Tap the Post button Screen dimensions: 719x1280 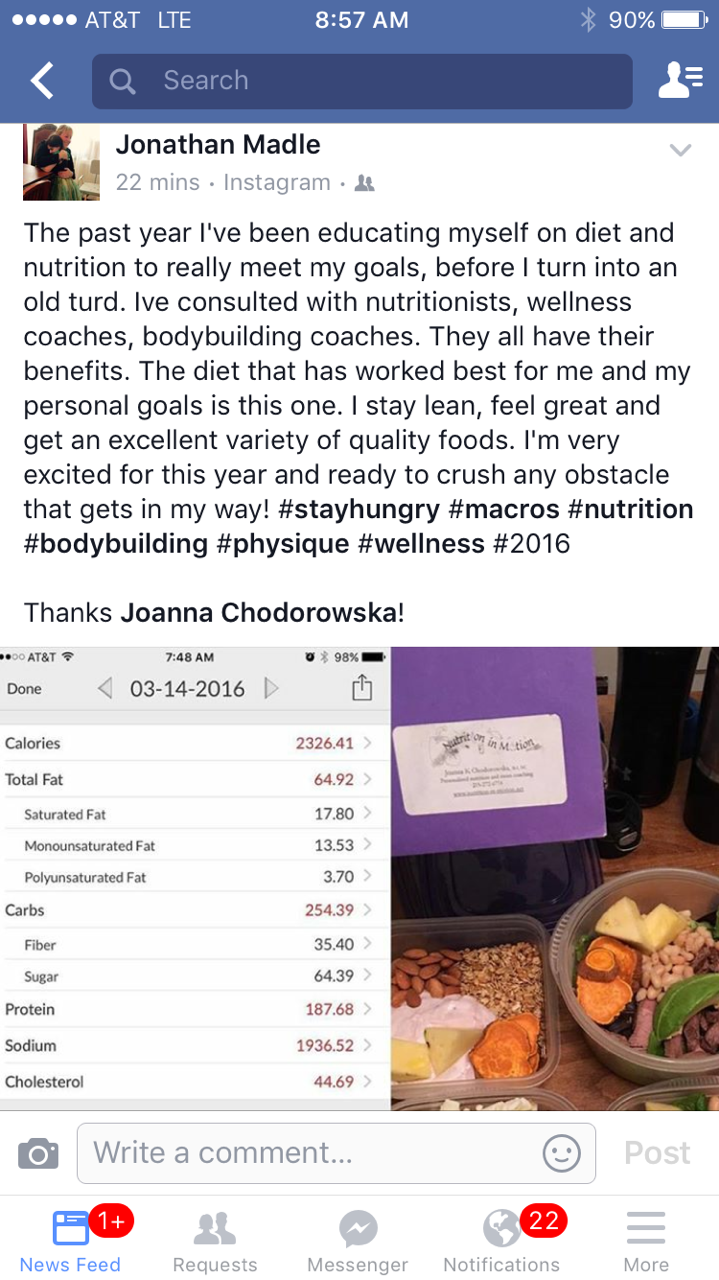click(657, 1153)
